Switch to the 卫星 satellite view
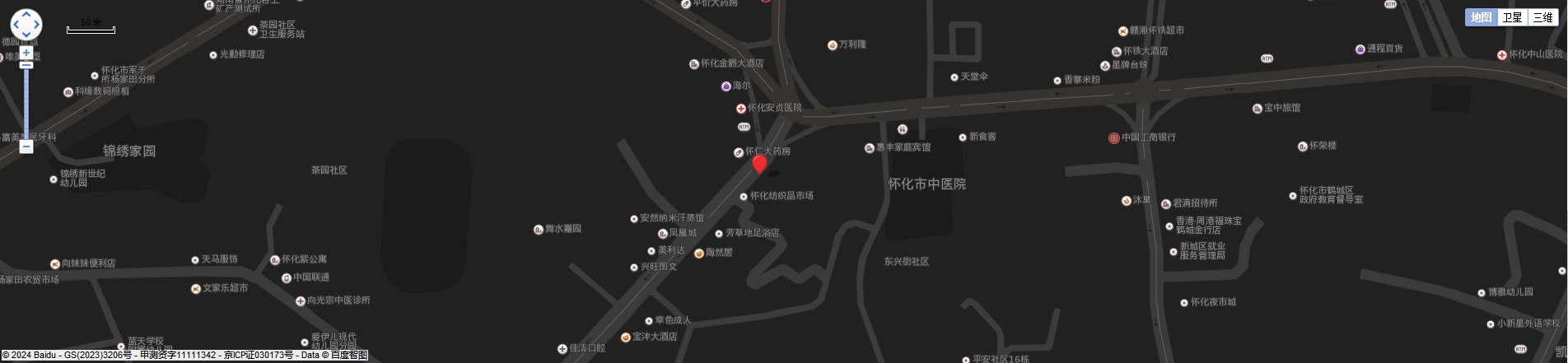 [x=1512, y=17]
